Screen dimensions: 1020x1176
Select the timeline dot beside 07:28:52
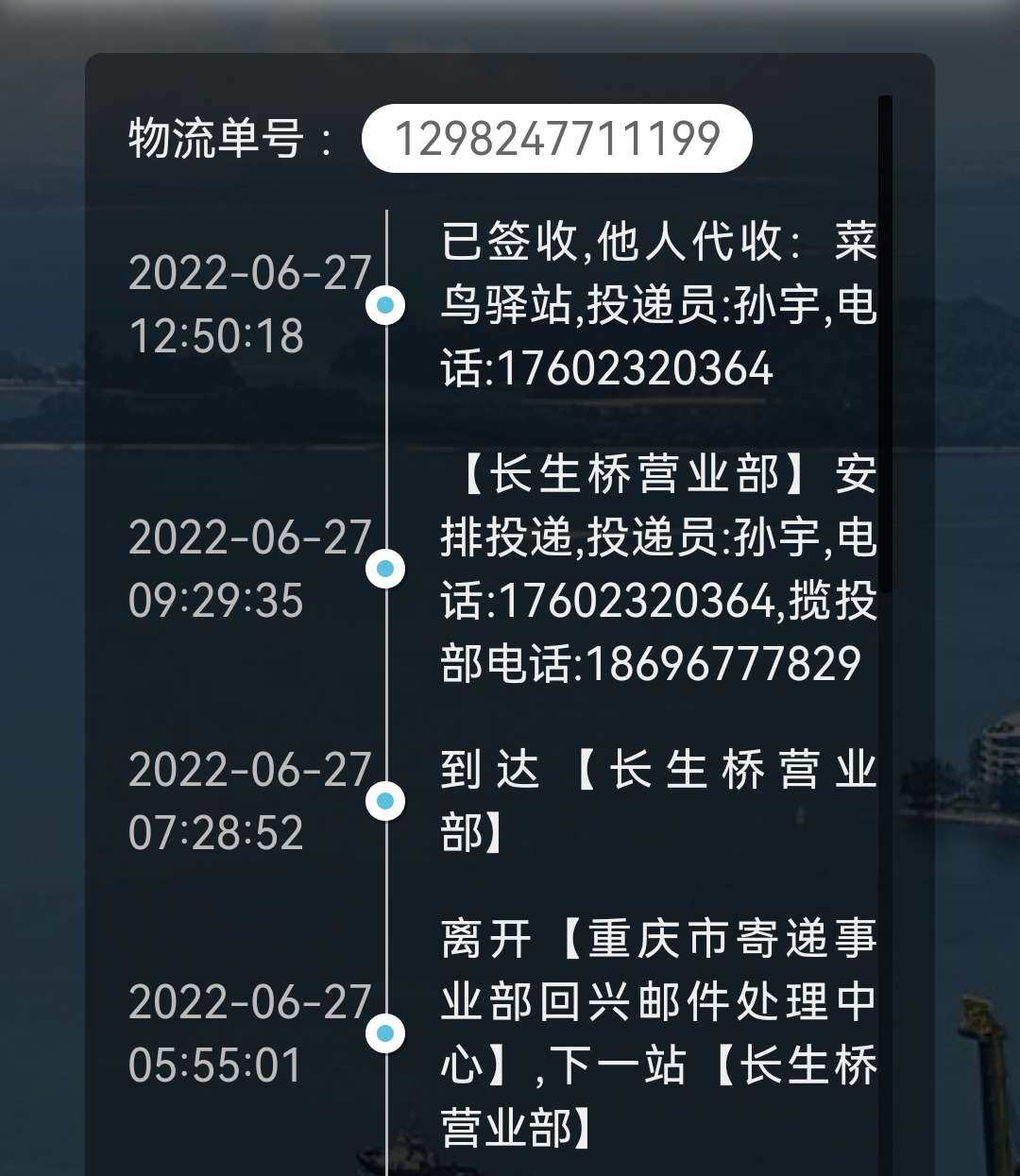384,801
